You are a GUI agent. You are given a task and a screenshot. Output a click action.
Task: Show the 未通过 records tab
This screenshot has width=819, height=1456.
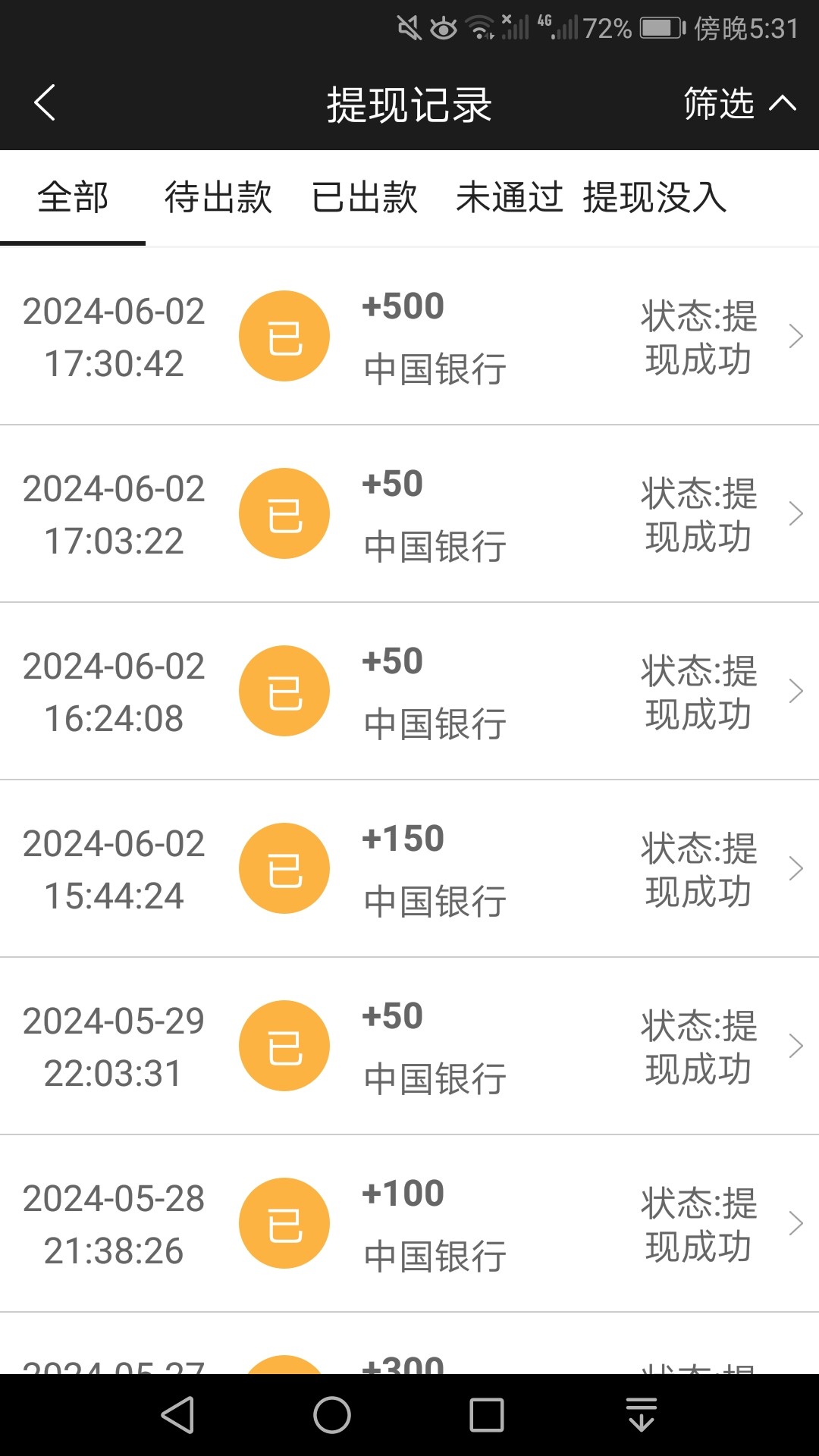pyautogui.click(x=509, y=198)
